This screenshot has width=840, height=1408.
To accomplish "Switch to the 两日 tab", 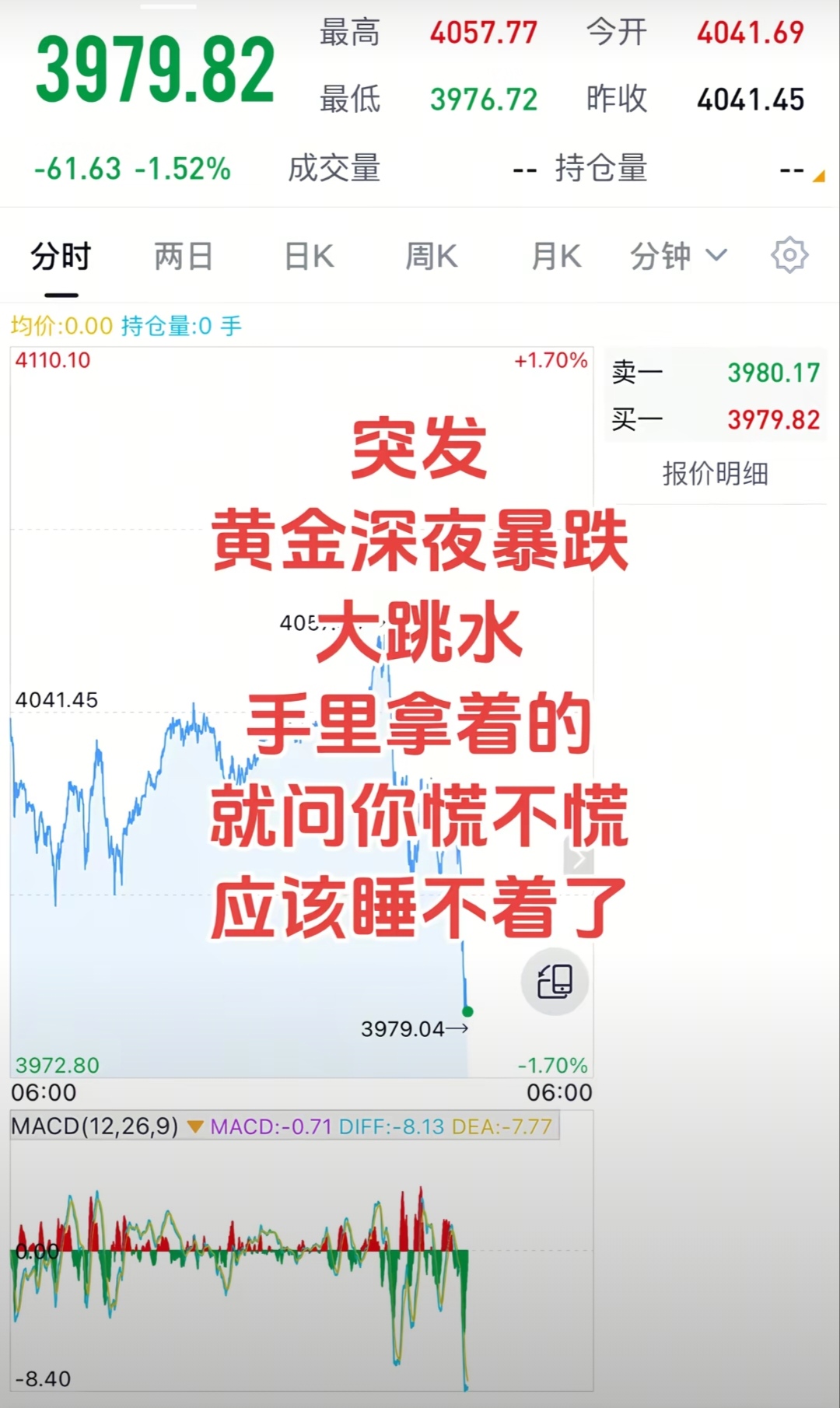I will (x=184, y=257).
